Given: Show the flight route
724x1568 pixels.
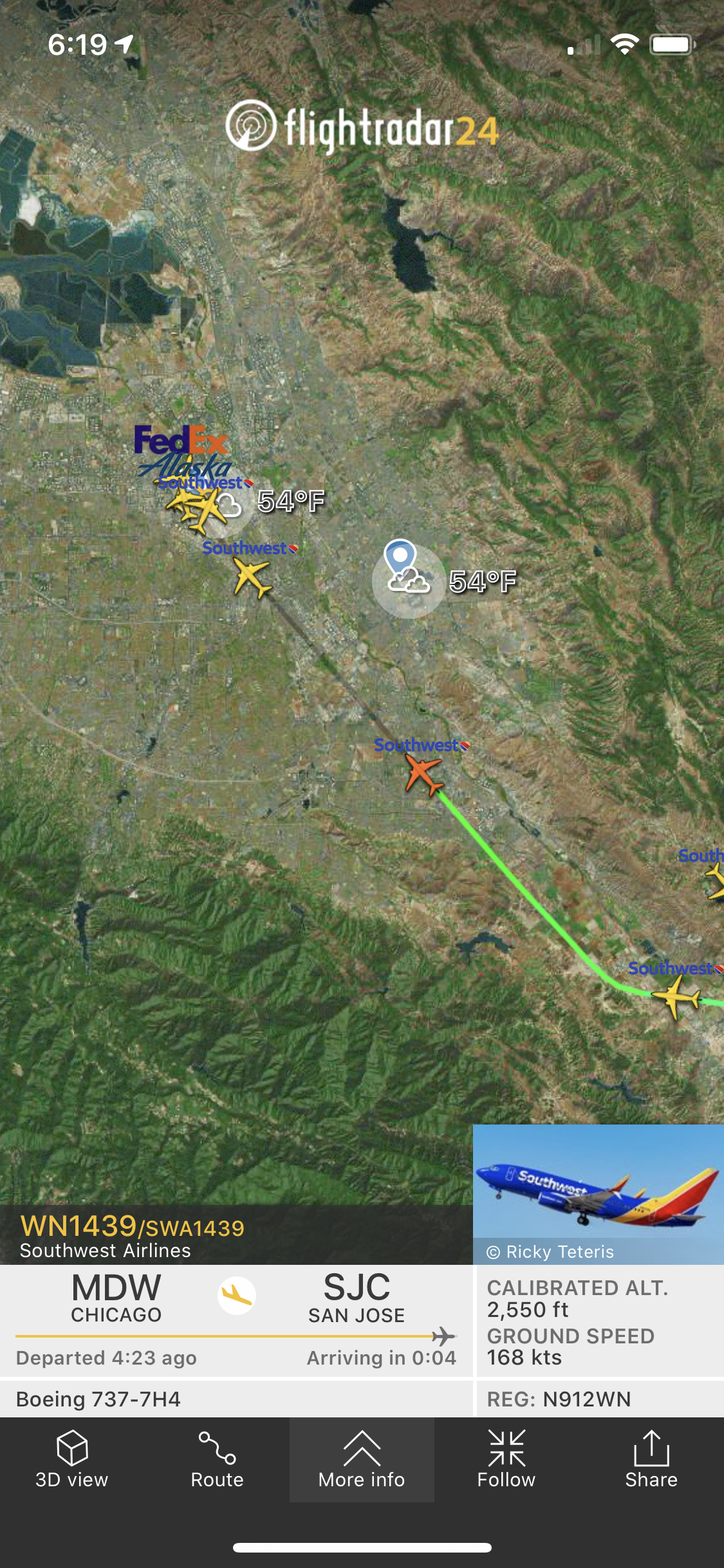Looking at the screenshot, I should 217,1459.
